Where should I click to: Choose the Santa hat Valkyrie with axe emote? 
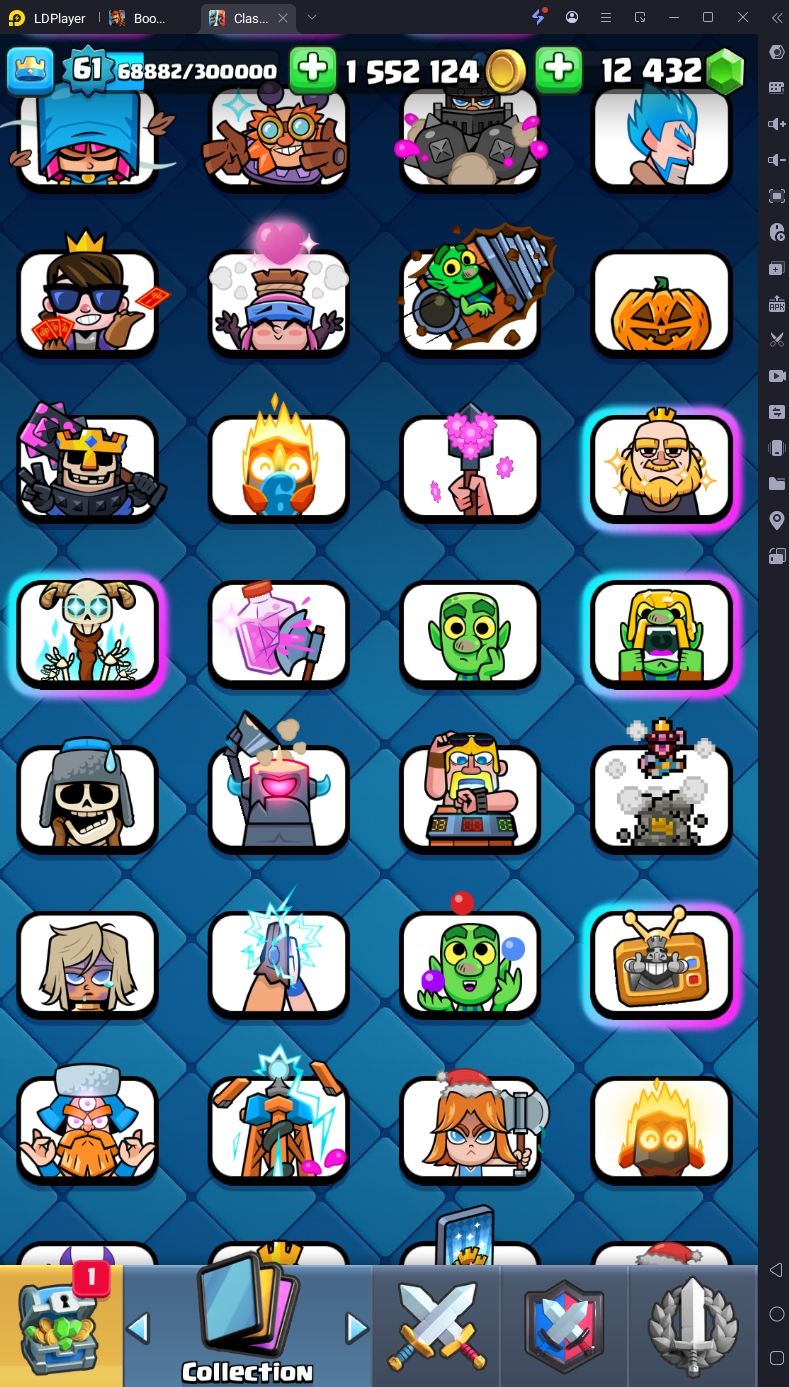470,1128
